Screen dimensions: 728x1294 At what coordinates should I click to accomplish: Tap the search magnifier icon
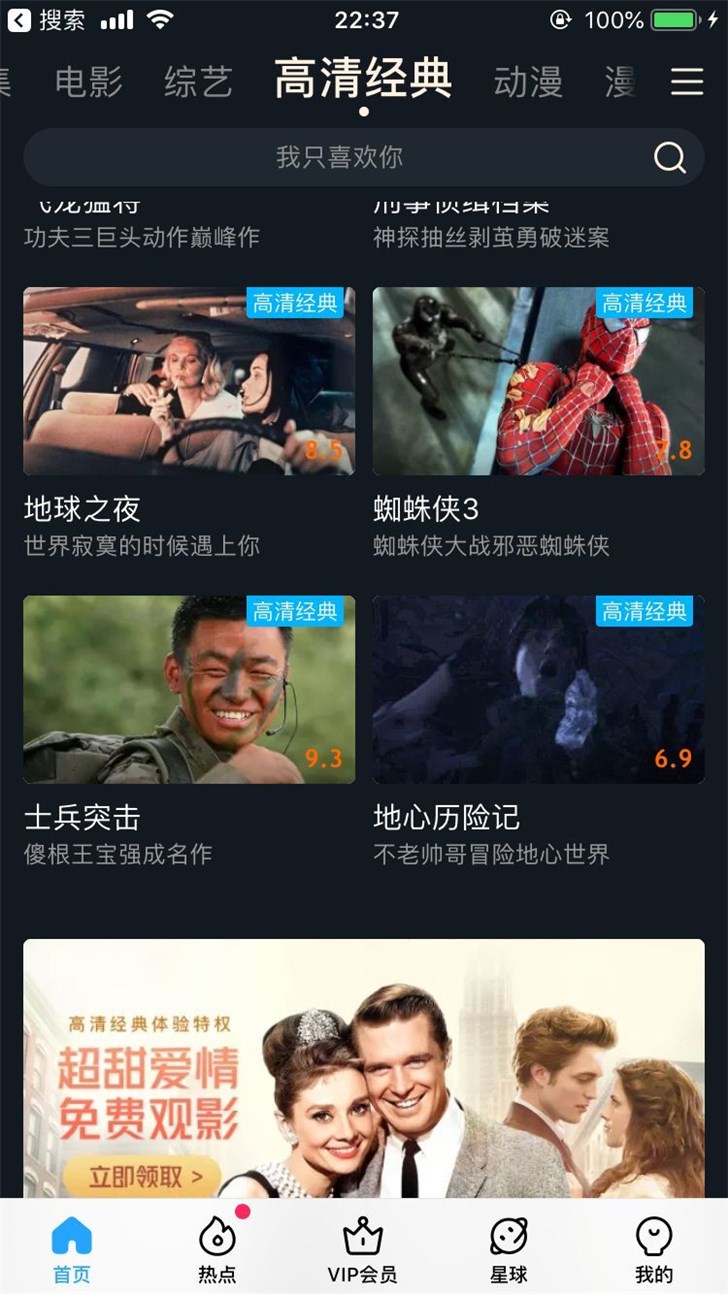pyautogui.click(x=669, y=157)
